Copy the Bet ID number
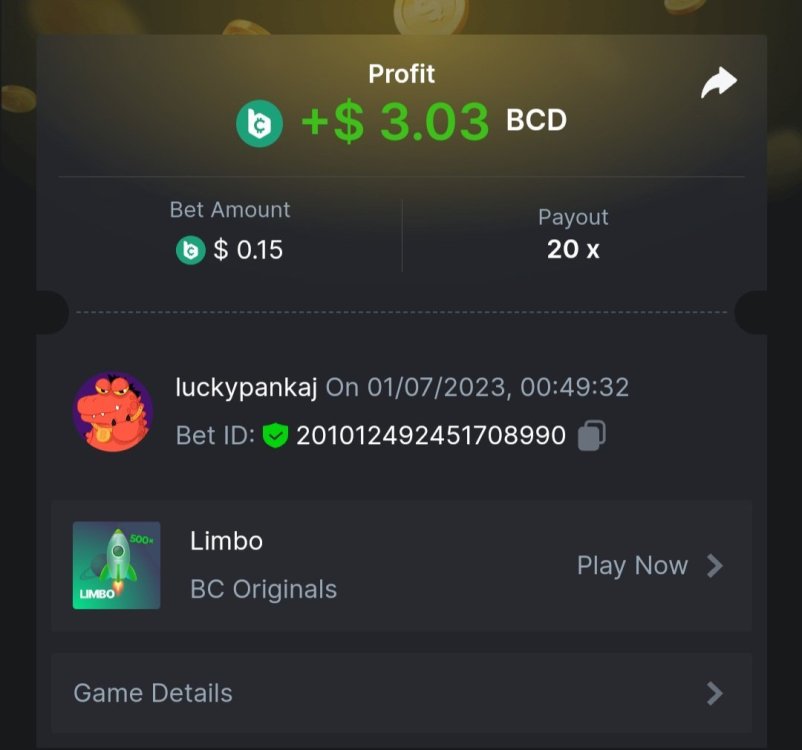Image resolution: width=802 pixels, height=750 pixels. (x=592, y=435)
